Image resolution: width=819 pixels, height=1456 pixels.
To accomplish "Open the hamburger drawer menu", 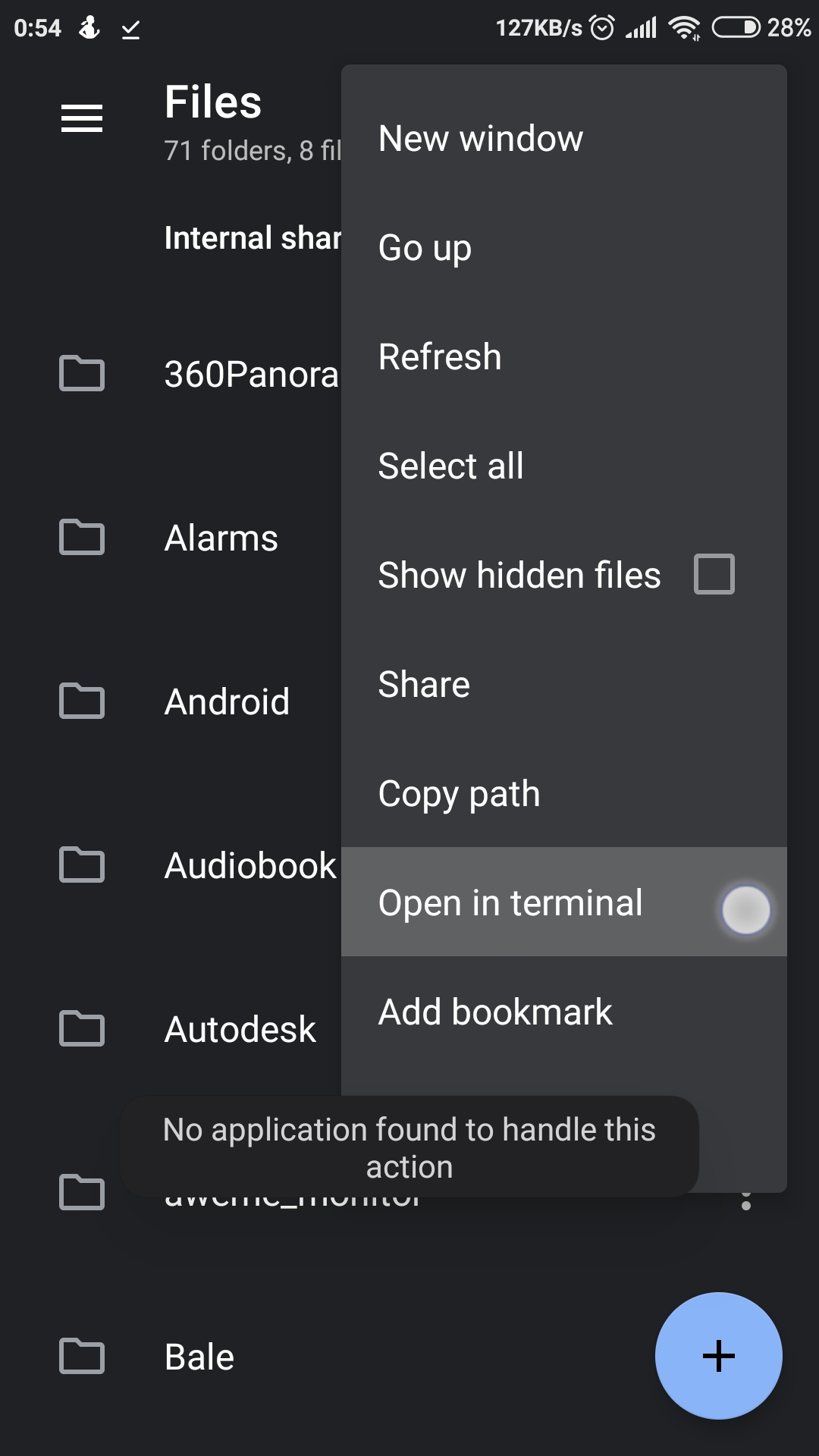I will click(82, 118).
